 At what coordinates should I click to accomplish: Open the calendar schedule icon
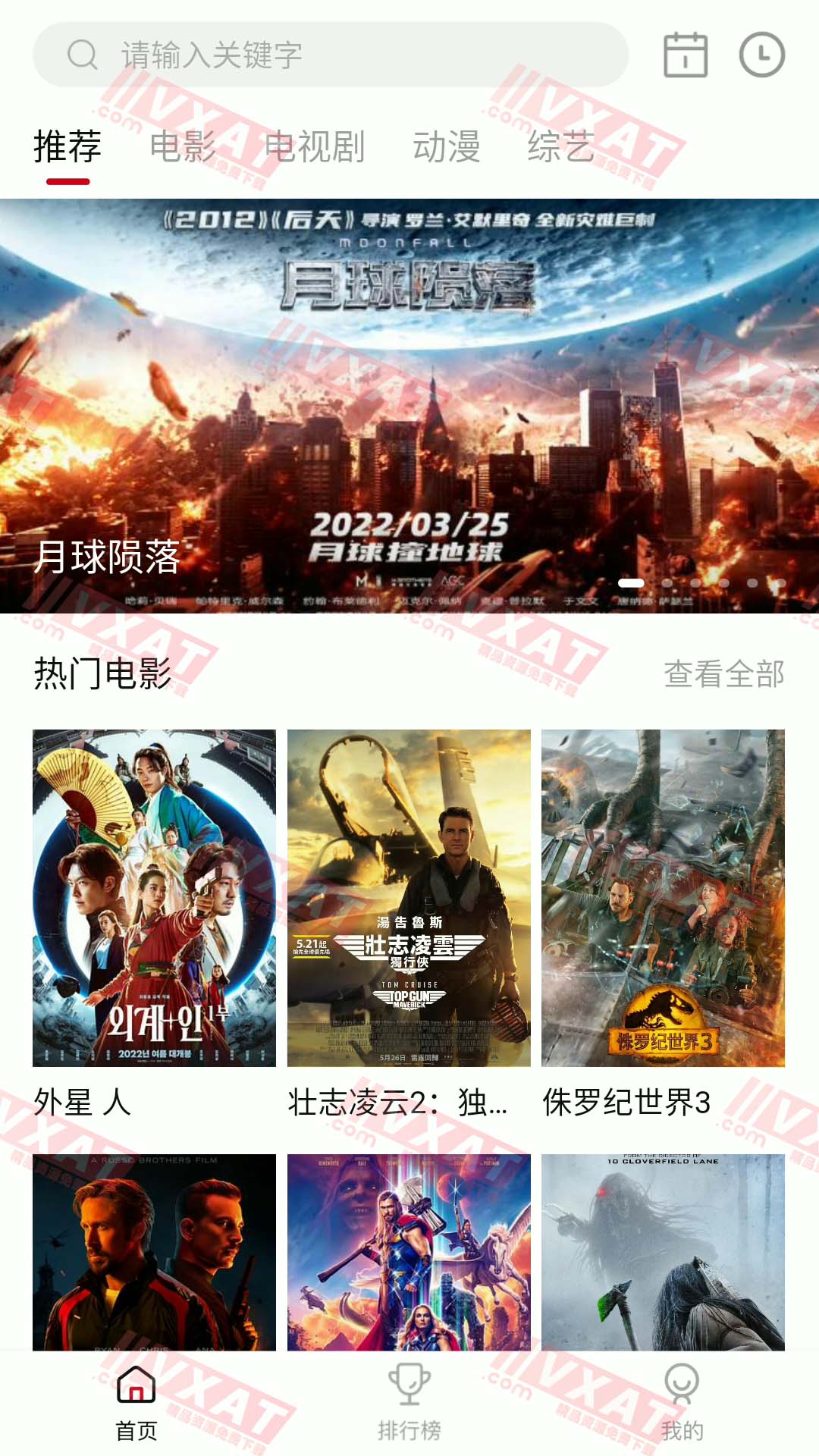coord(686,55)
